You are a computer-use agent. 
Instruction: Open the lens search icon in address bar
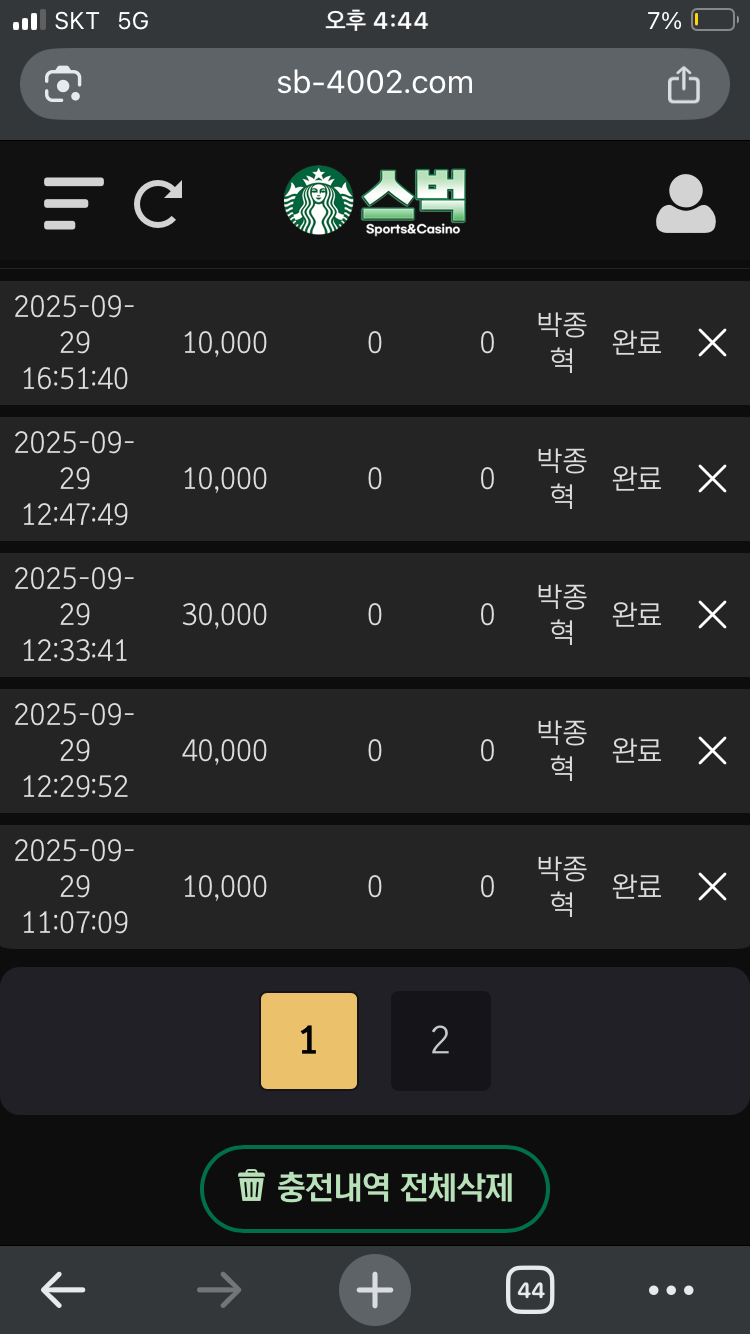click(x=63, y=84)
